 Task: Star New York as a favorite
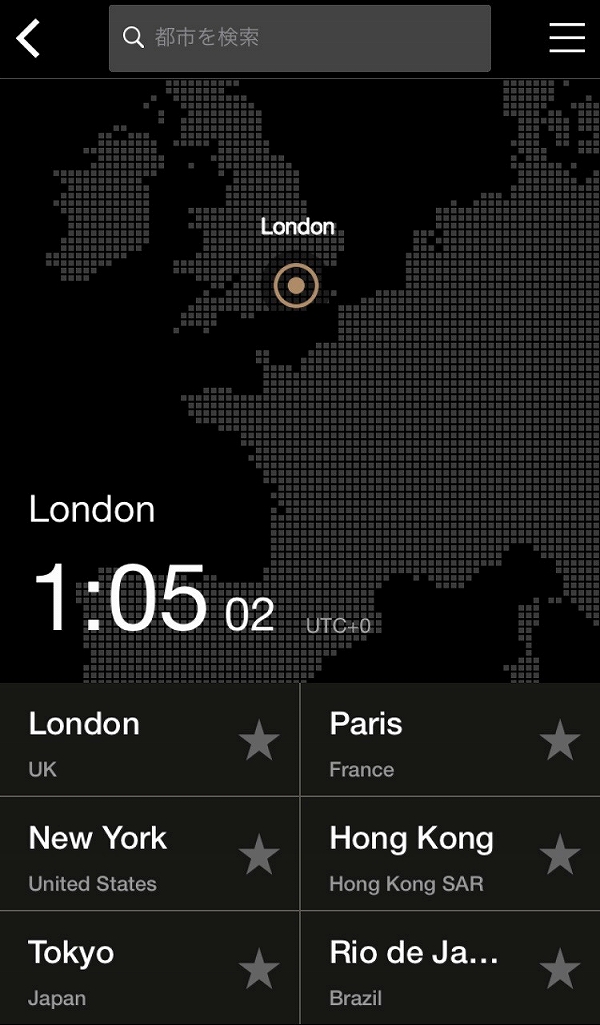pyautogui.click(x=259, y=855)
